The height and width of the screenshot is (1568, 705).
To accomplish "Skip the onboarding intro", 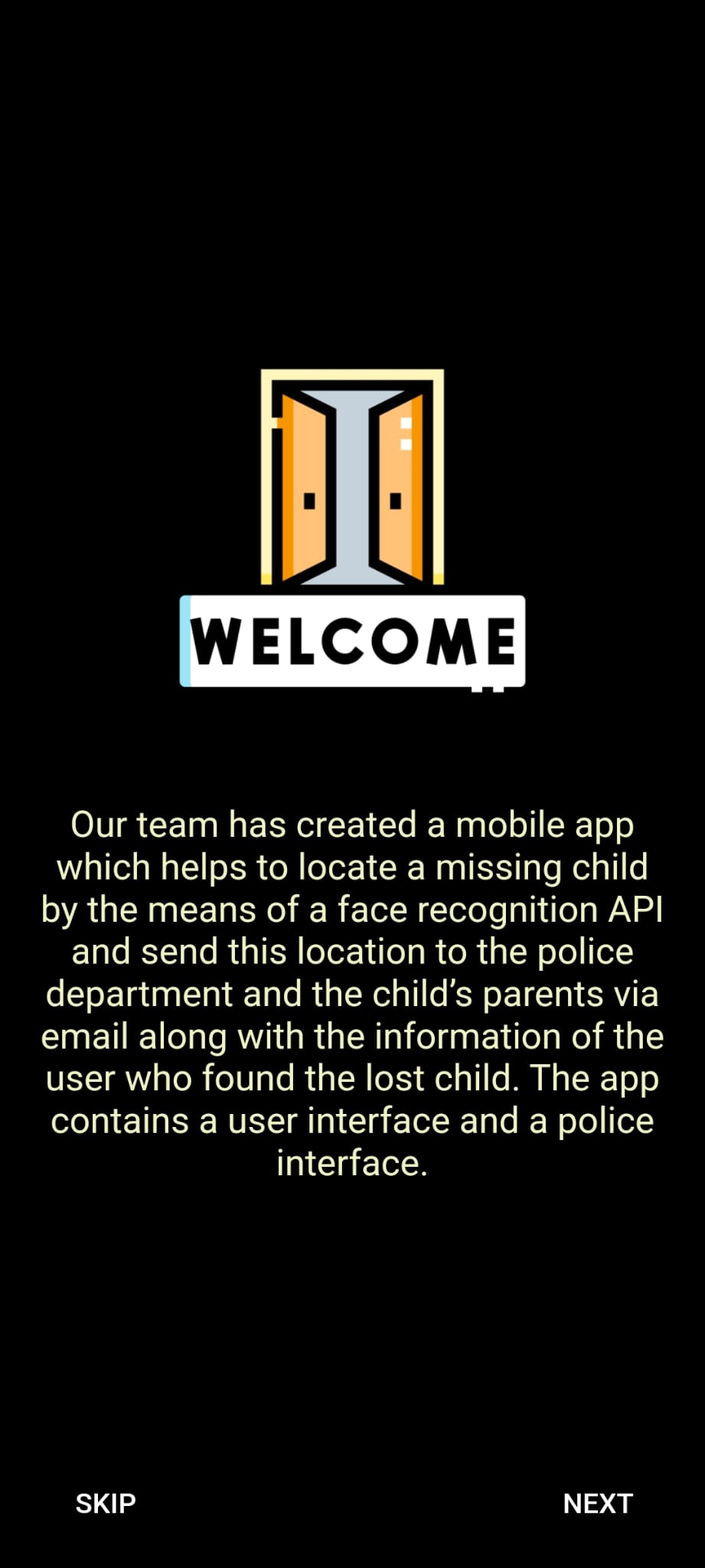I will [x=106, y=1503].
